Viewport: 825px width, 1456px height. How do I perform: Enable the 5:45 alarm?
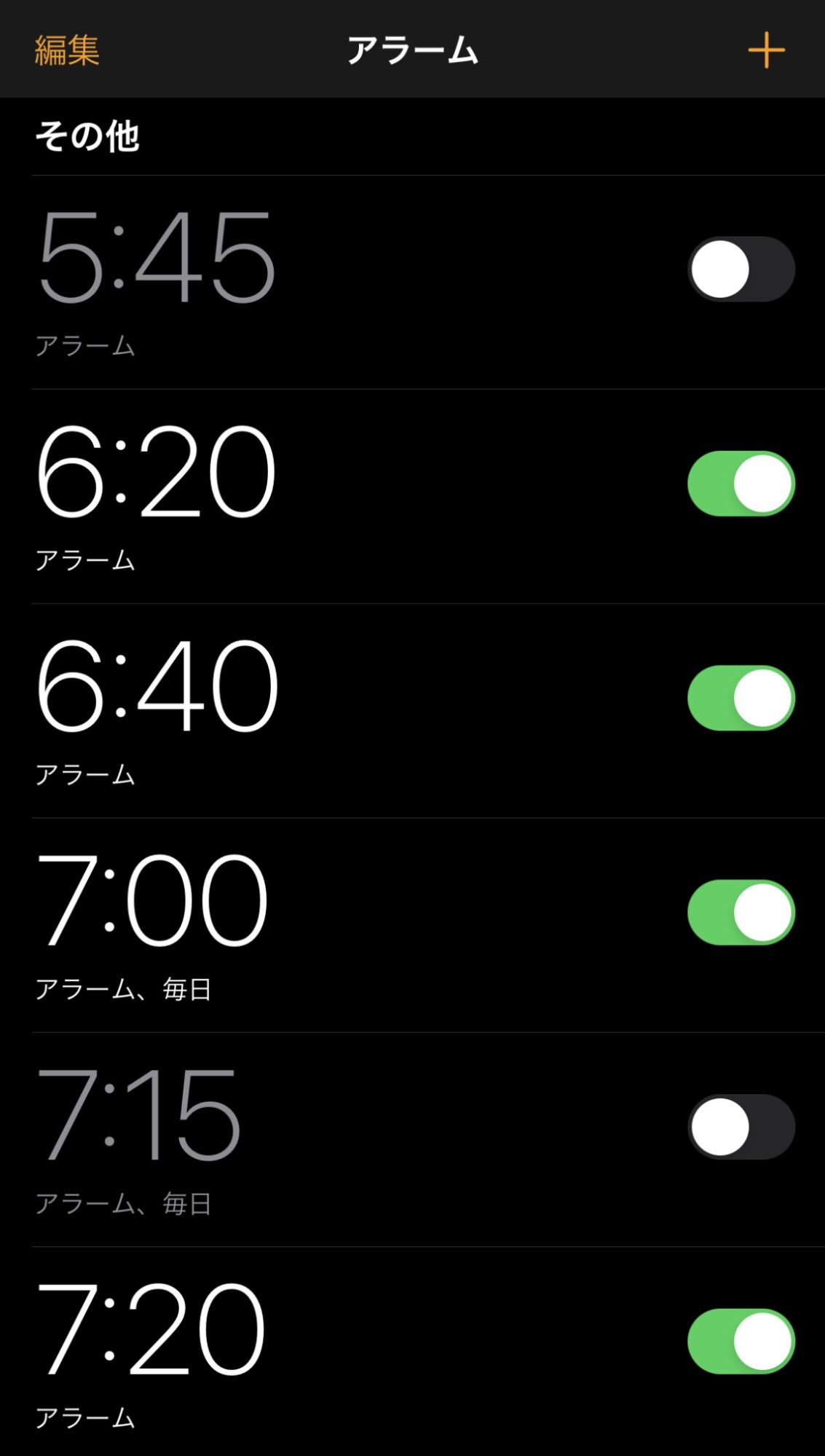tap(741, 269)
